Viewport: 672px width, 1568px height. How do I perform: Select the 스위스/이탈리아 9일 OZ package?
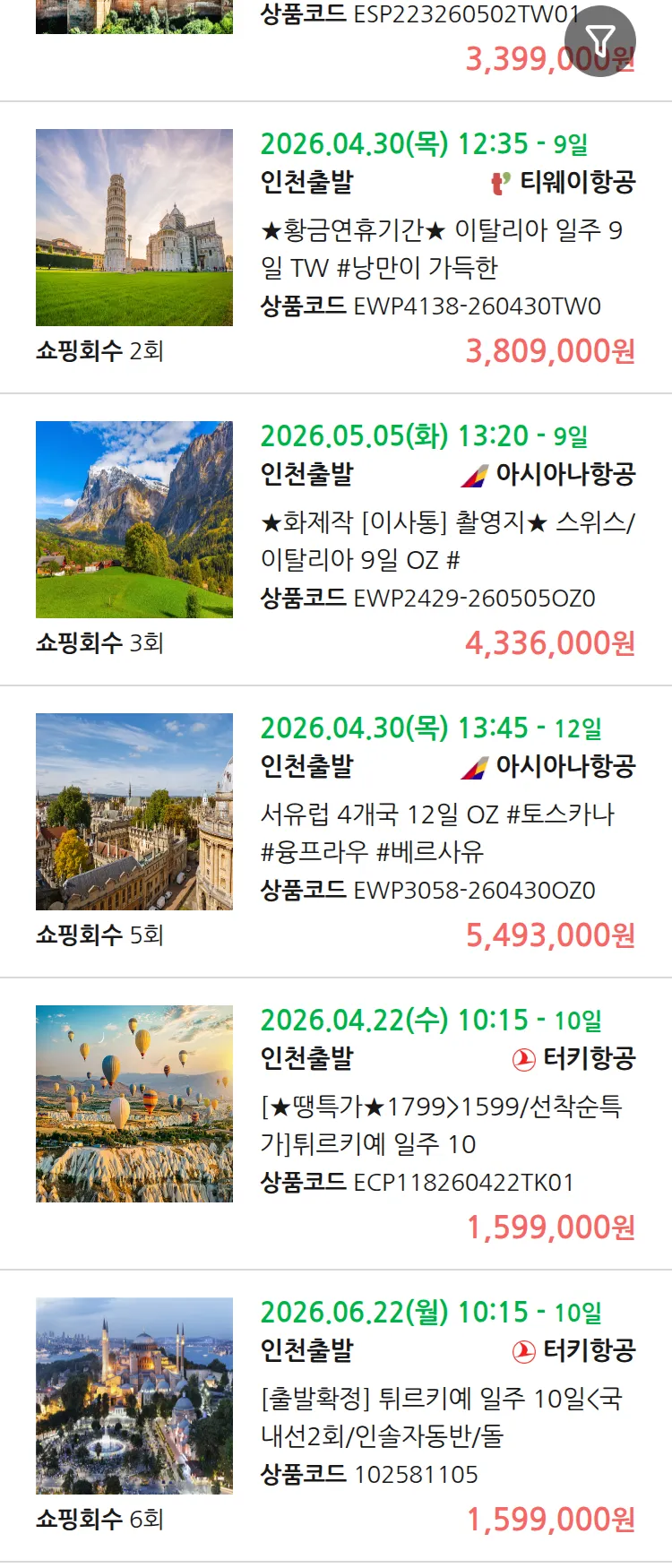click(x=446, y=540)
